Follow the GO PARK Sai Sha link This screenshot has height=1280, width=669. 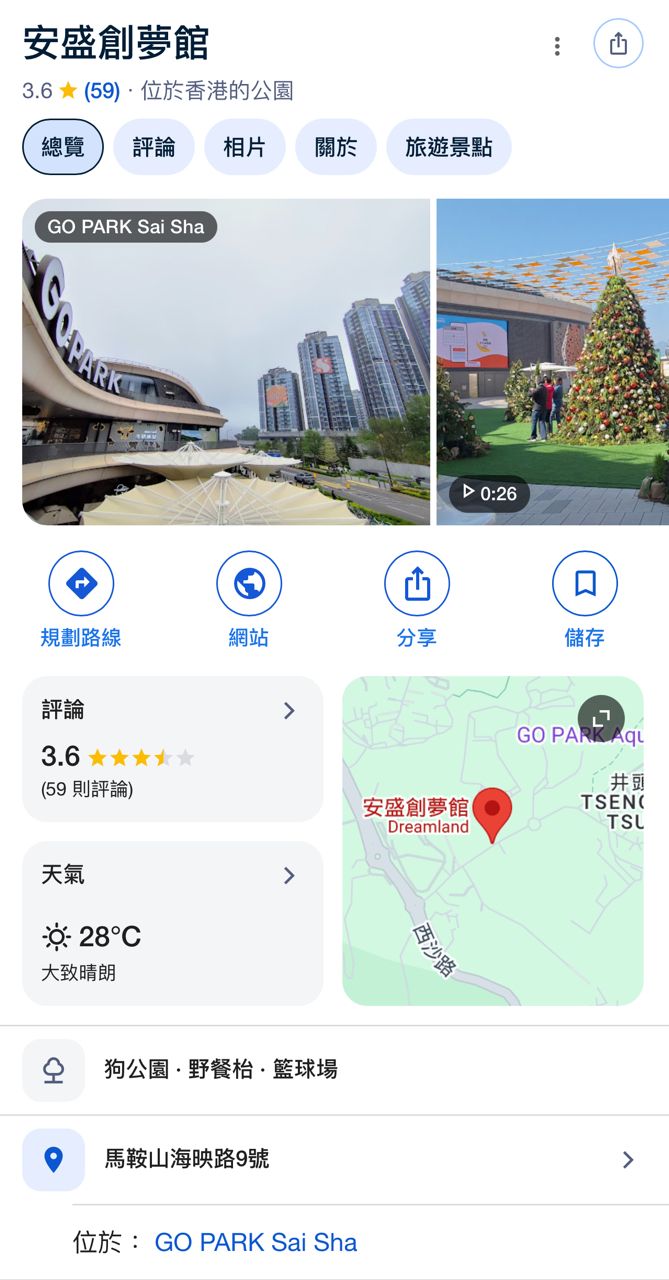point(255,1242)
